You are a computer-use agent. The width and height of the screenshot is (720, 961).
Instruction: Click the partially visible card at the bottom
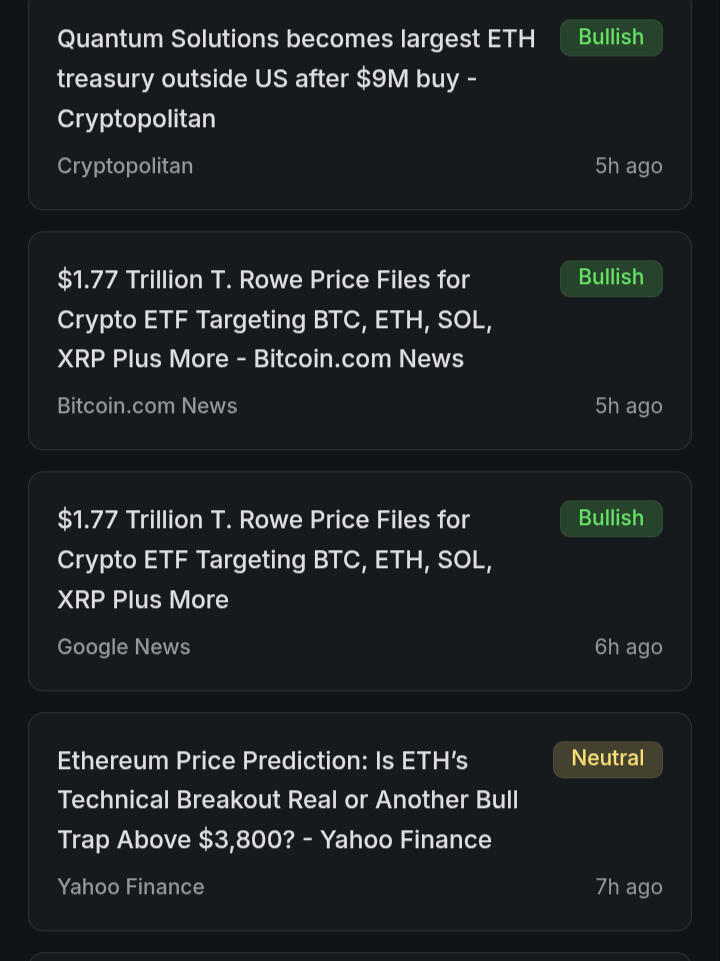[x=360, y=950]
